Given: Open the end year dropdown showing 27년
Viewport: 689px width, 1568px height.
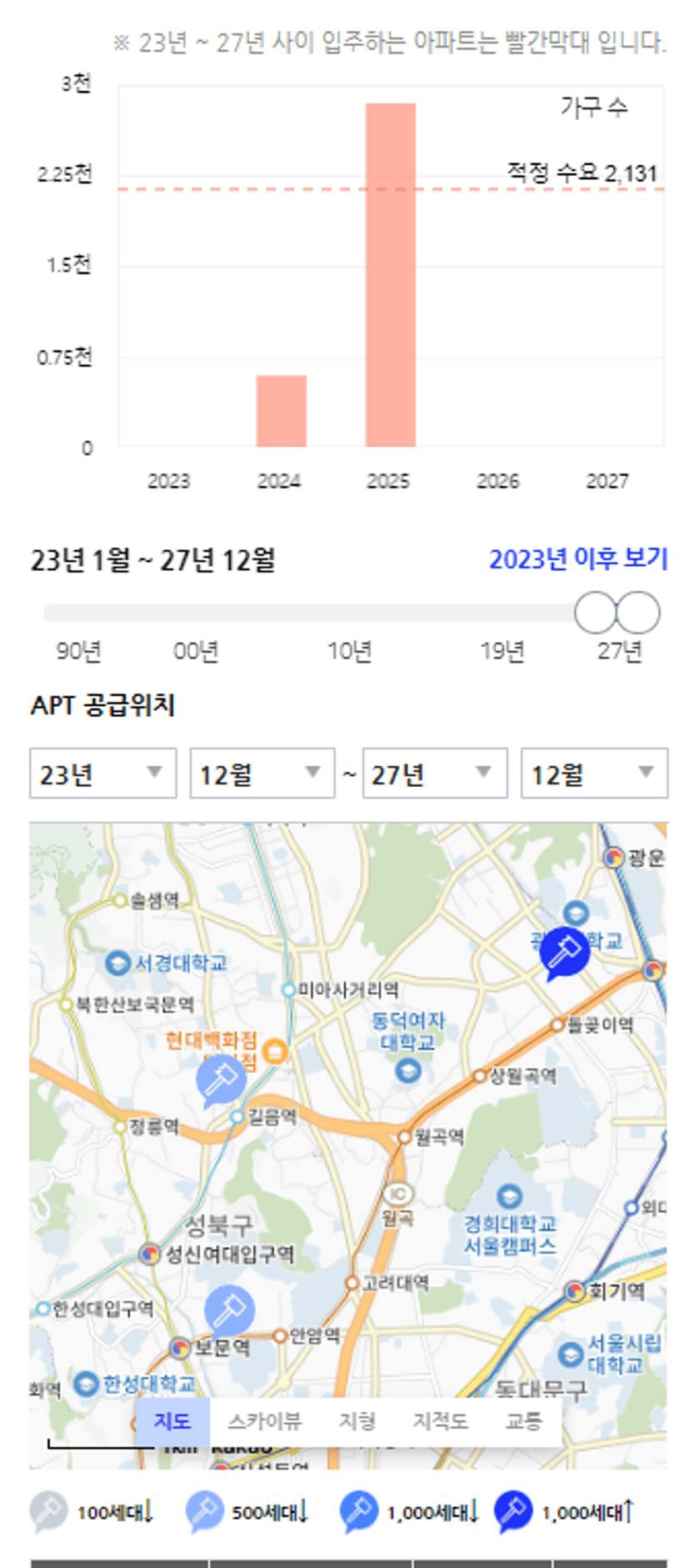Looking at the screenshot, I should coord(435,774).
